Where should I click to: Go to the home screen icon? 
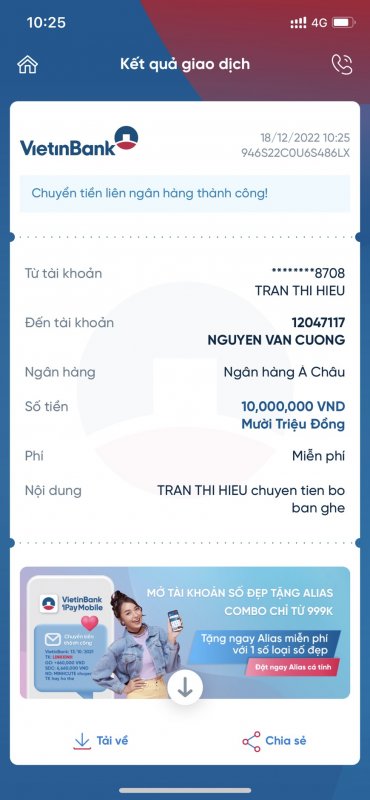pos(28,65)
